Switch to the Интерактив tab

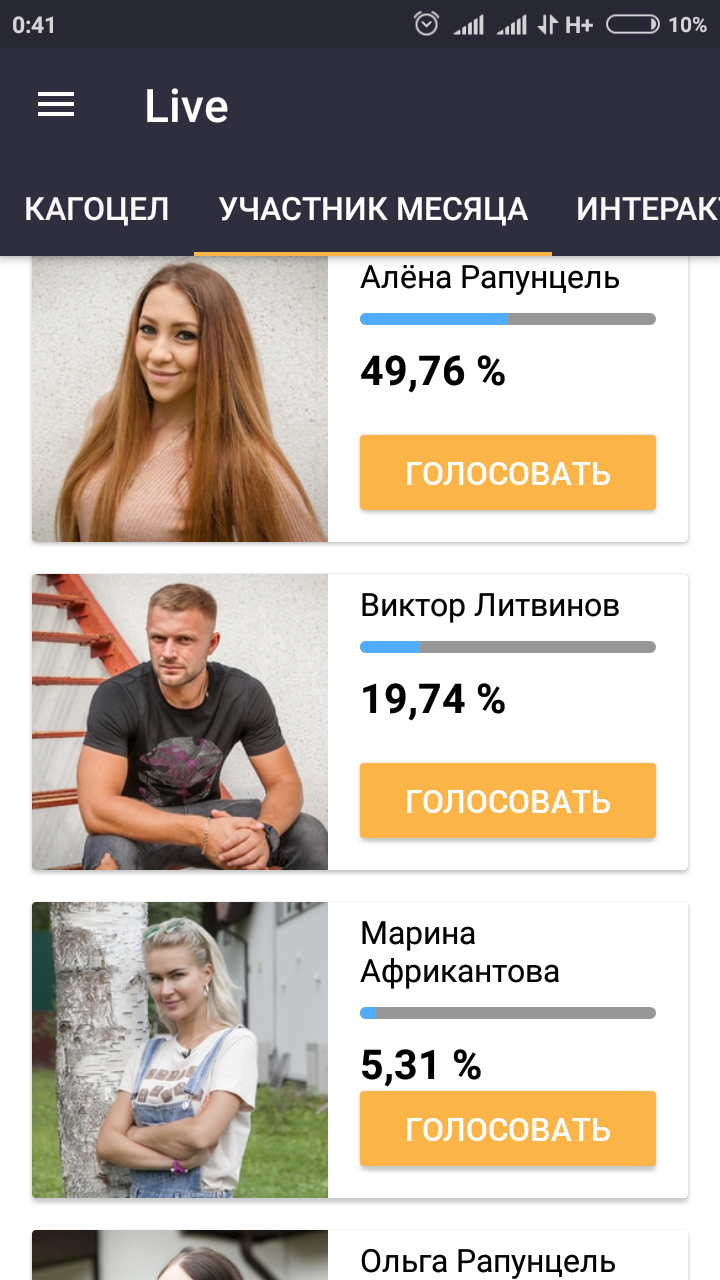(x=648, y=210)
